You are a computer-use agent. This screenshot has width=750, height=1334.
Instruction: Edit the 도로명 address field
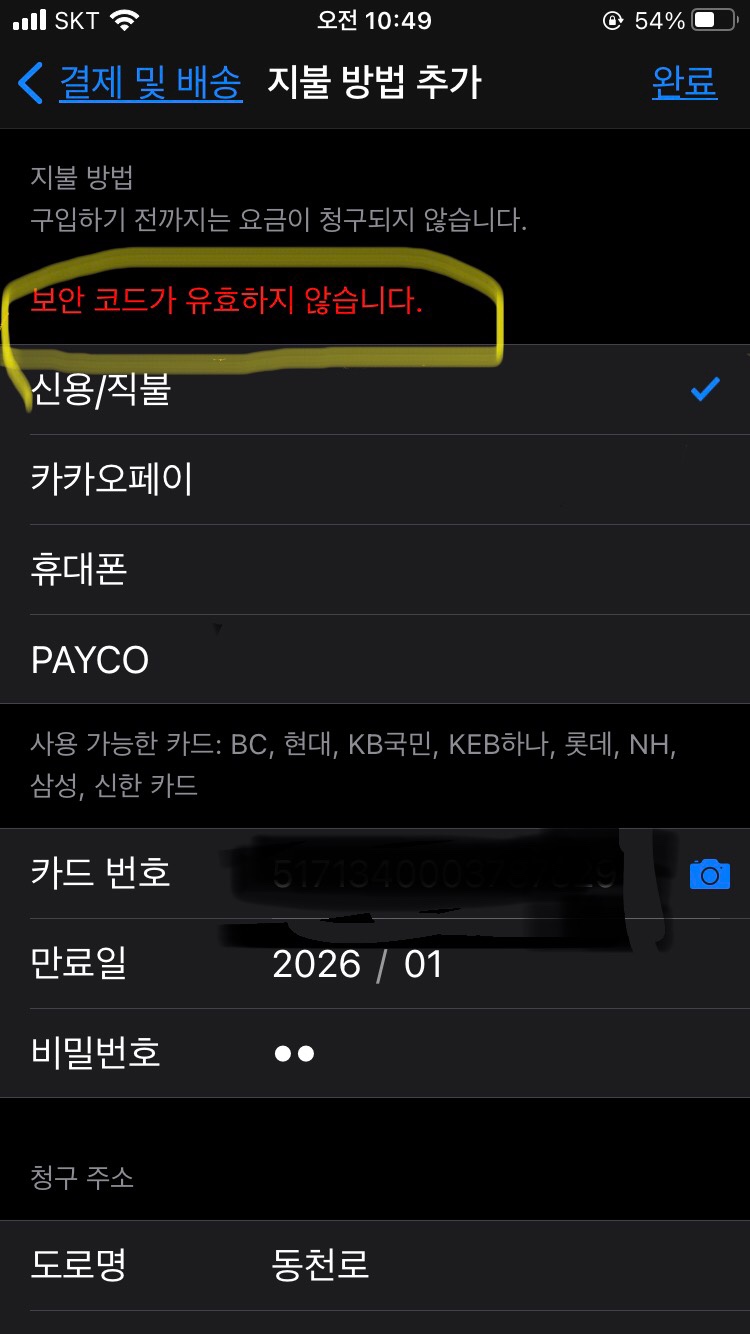(450, 1266)
